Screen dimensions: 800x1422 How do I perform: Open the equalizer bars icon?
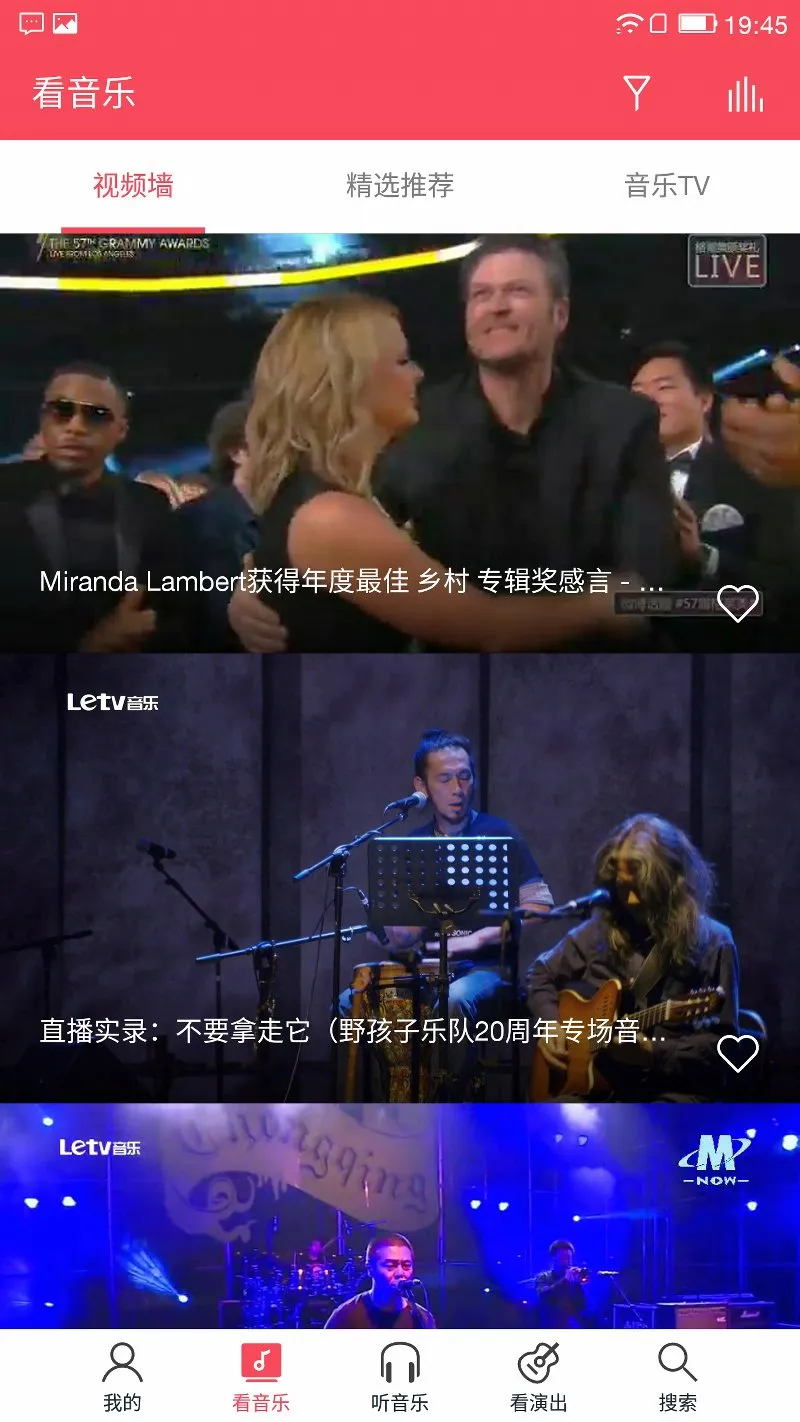(x=745, y=94)
